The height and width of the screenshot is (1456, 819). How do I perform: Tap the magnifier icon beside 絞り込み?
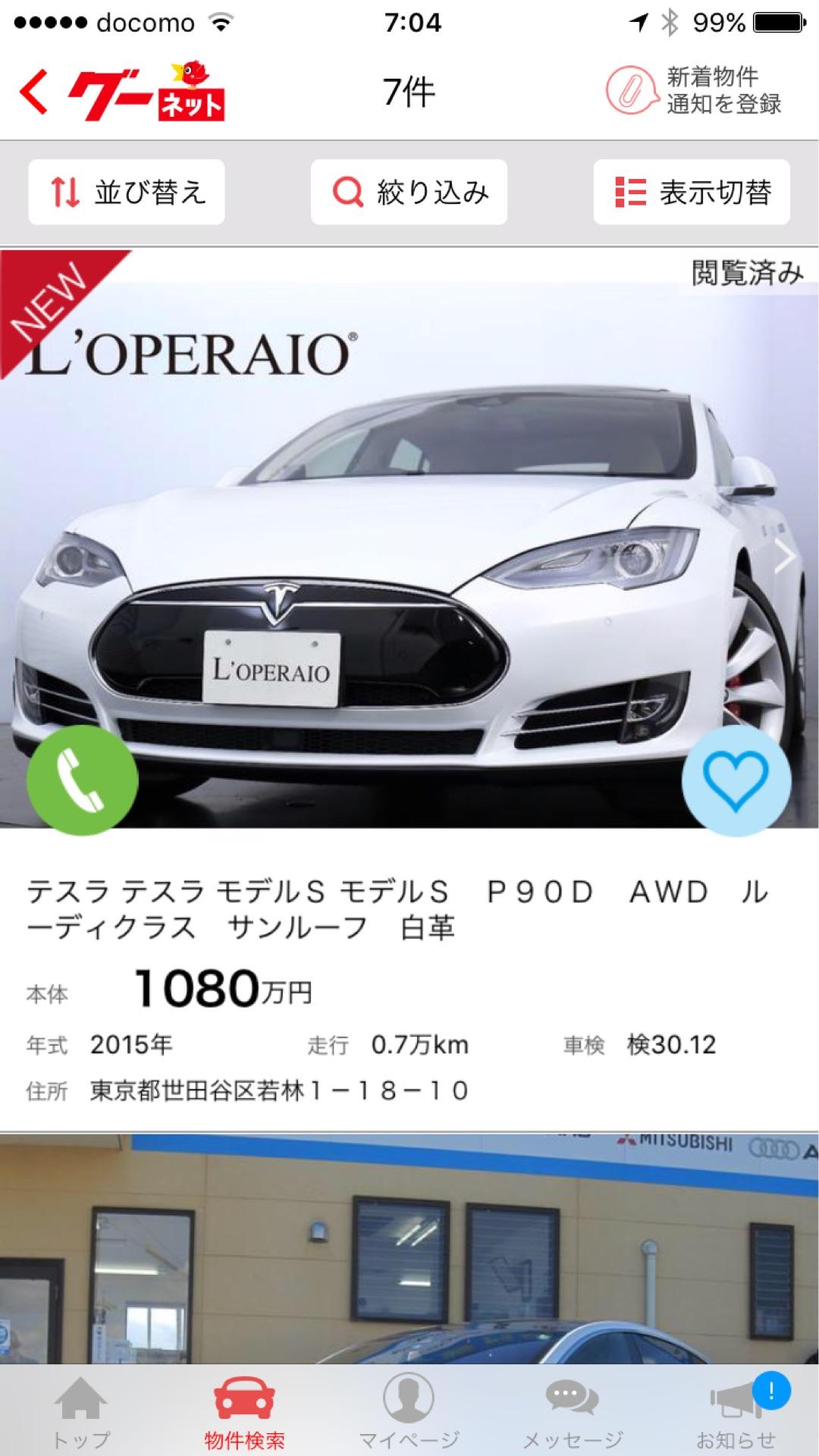click(348, 192)
